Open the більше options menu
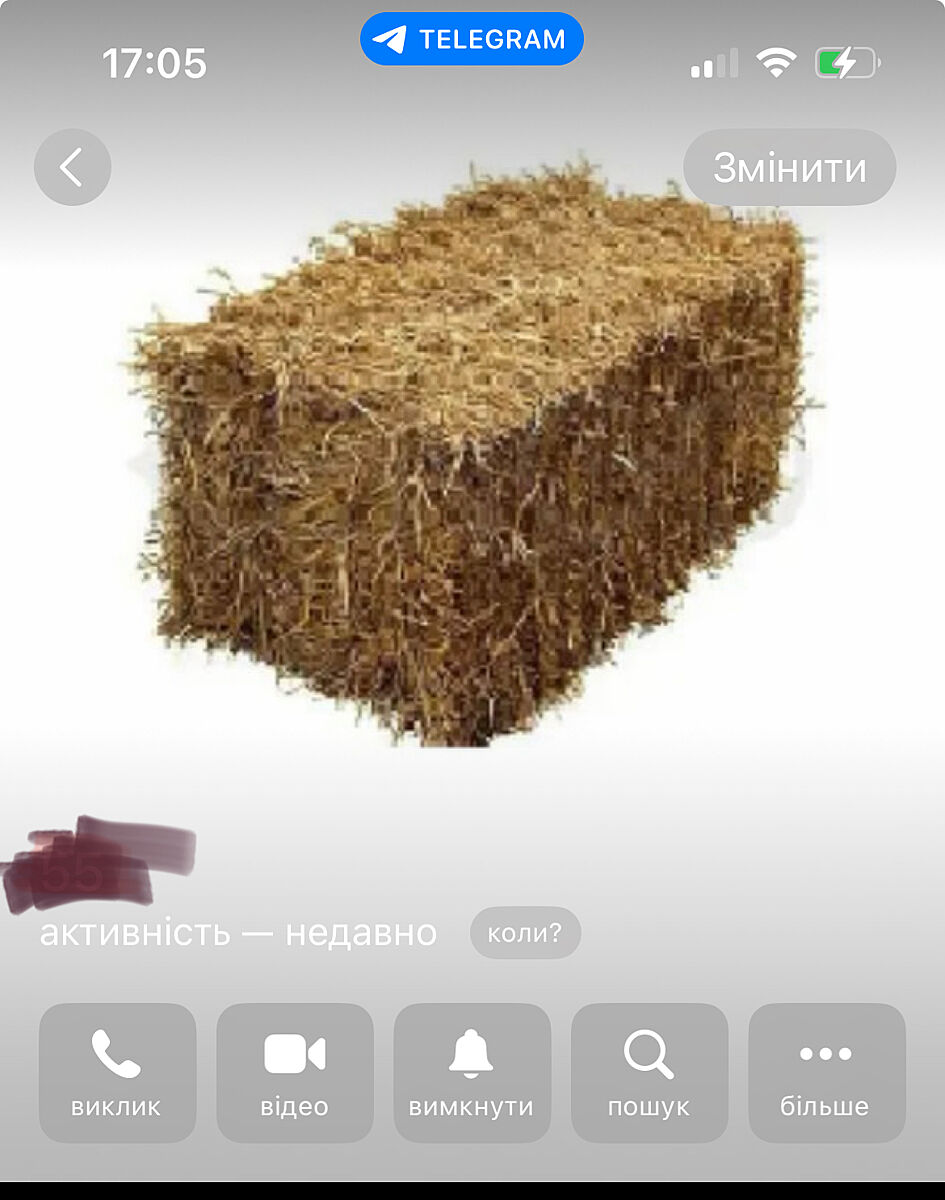This screenshot has width=945, height=1200. coord(826,1072)
